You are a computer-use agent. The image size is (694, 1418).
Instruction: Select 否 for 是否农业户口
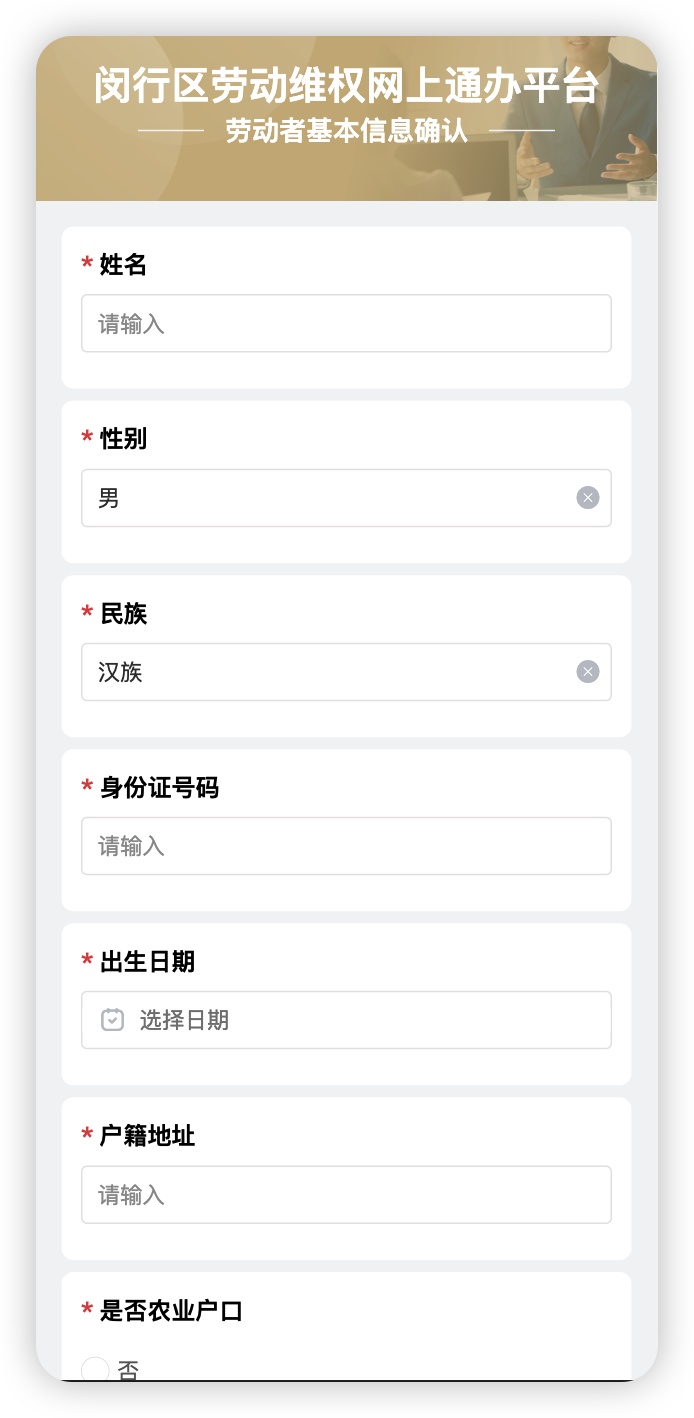coord(96,1369)
